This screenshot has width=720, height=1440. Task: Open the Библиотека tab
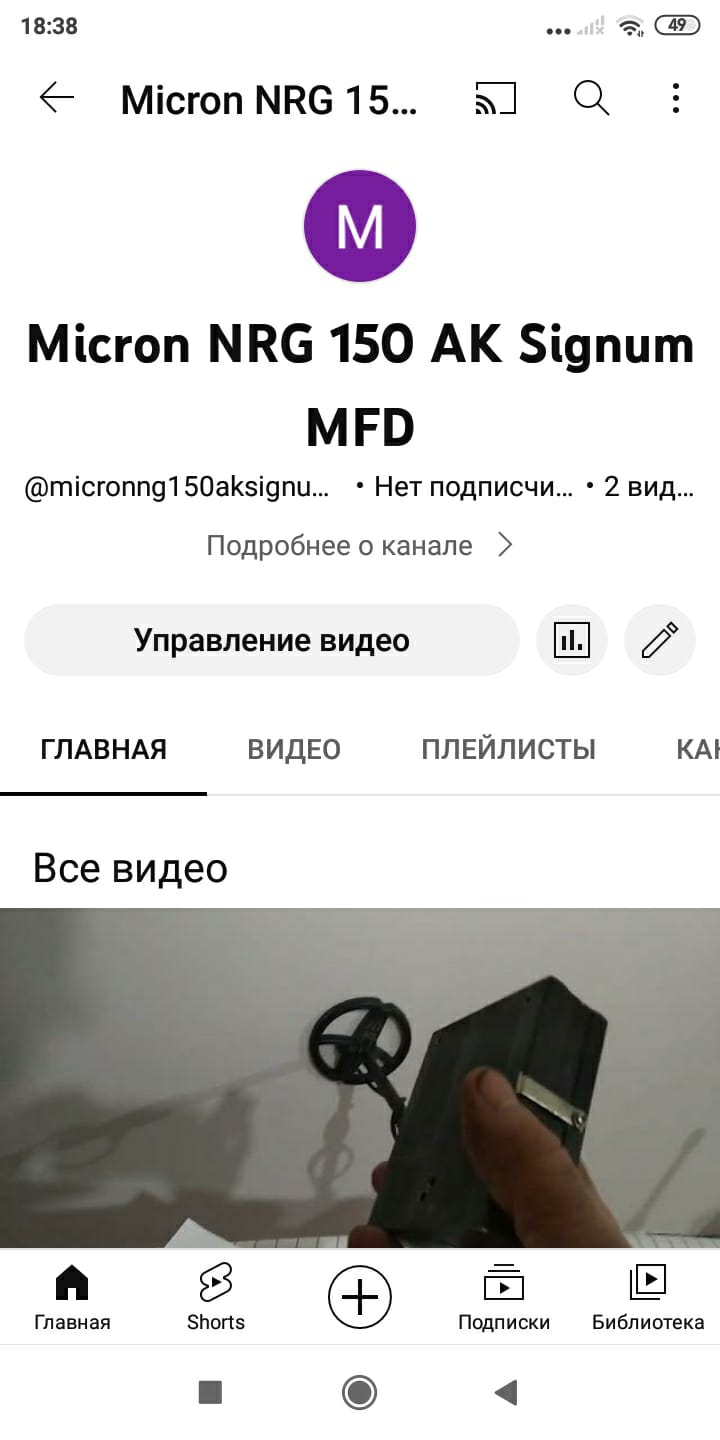click(x=648, y=1298)
